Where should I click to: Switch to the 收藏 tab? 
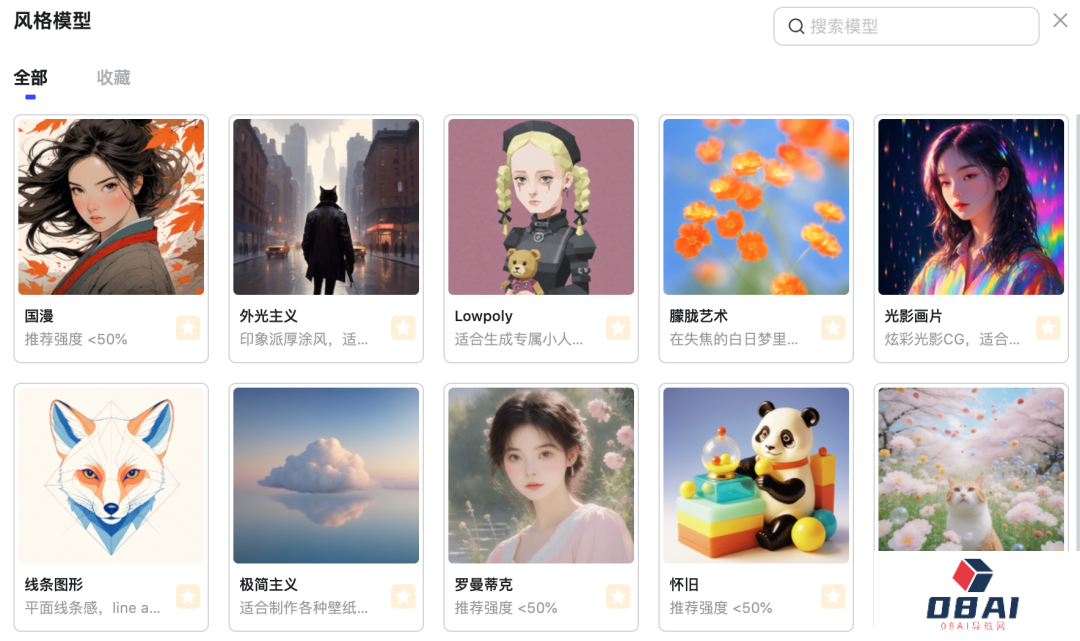pyautogui.click(x=113, y=78)
